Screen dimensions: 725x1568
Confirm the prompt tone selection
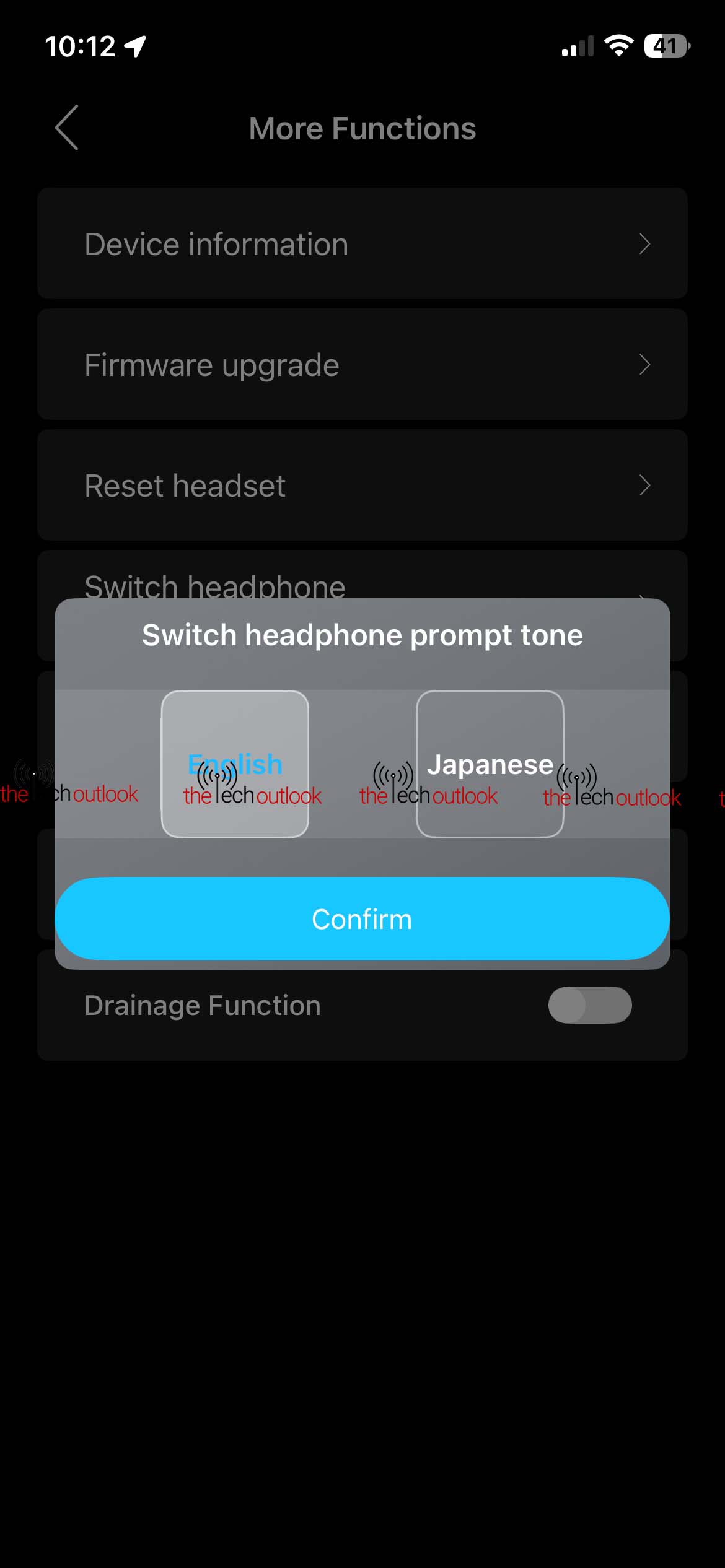click(362, 919)
